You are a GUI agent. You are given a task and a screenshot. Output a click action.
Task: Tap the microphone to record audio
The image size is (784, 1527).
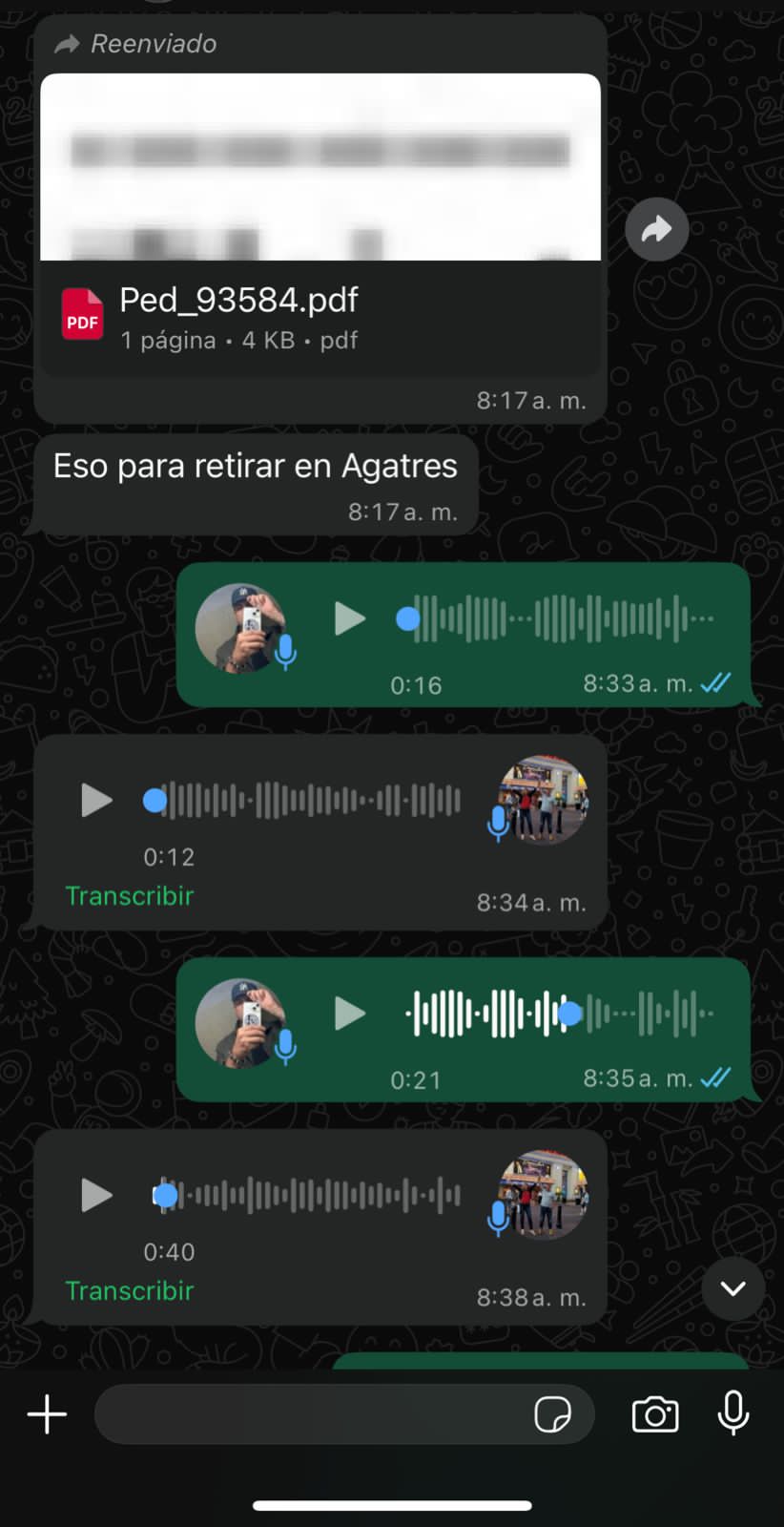(x=732, y=1412)
